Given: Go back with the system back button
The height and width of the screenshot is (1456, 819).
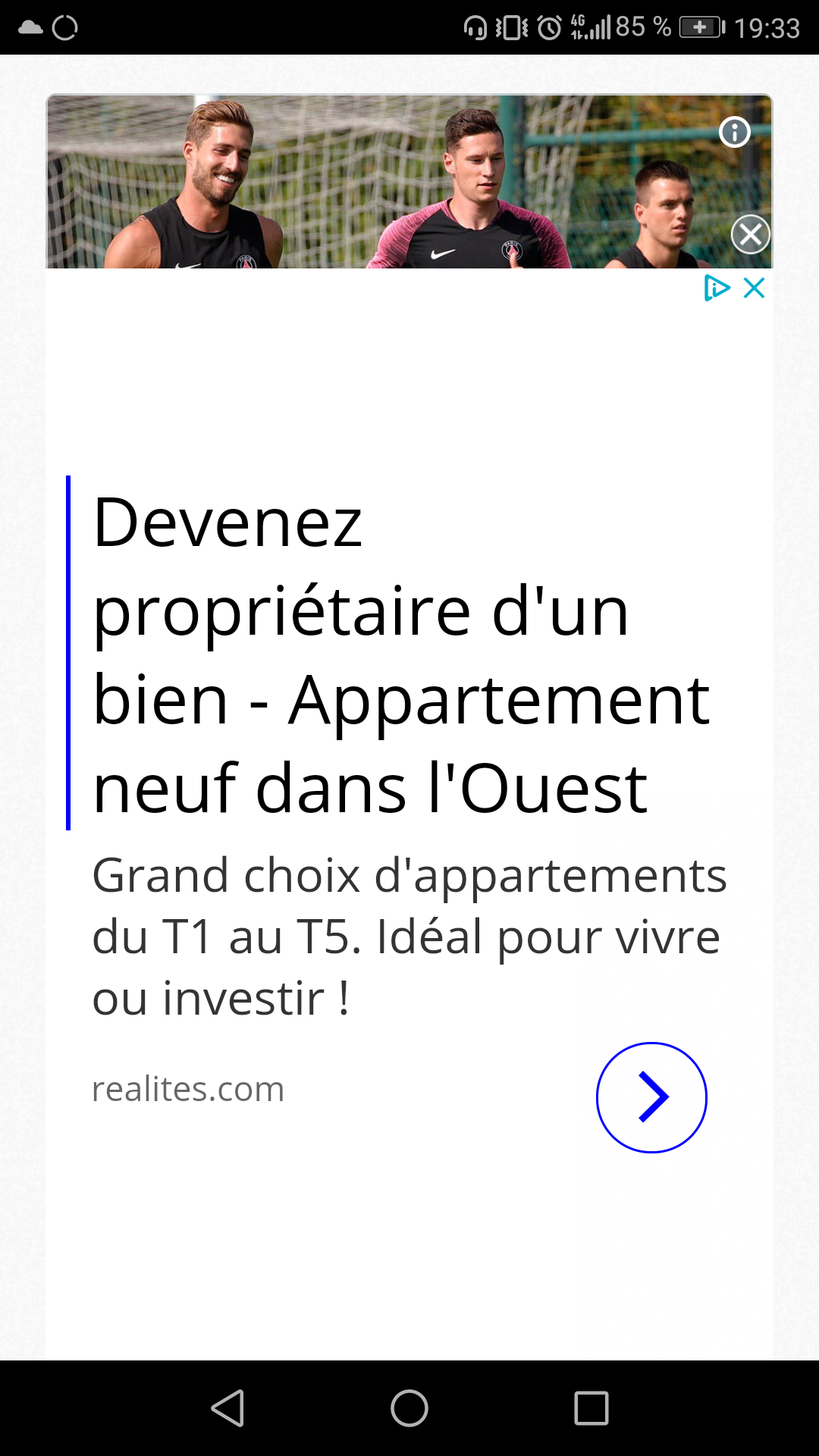Looking at the screenshot, I should click(x=227, y=1408).
